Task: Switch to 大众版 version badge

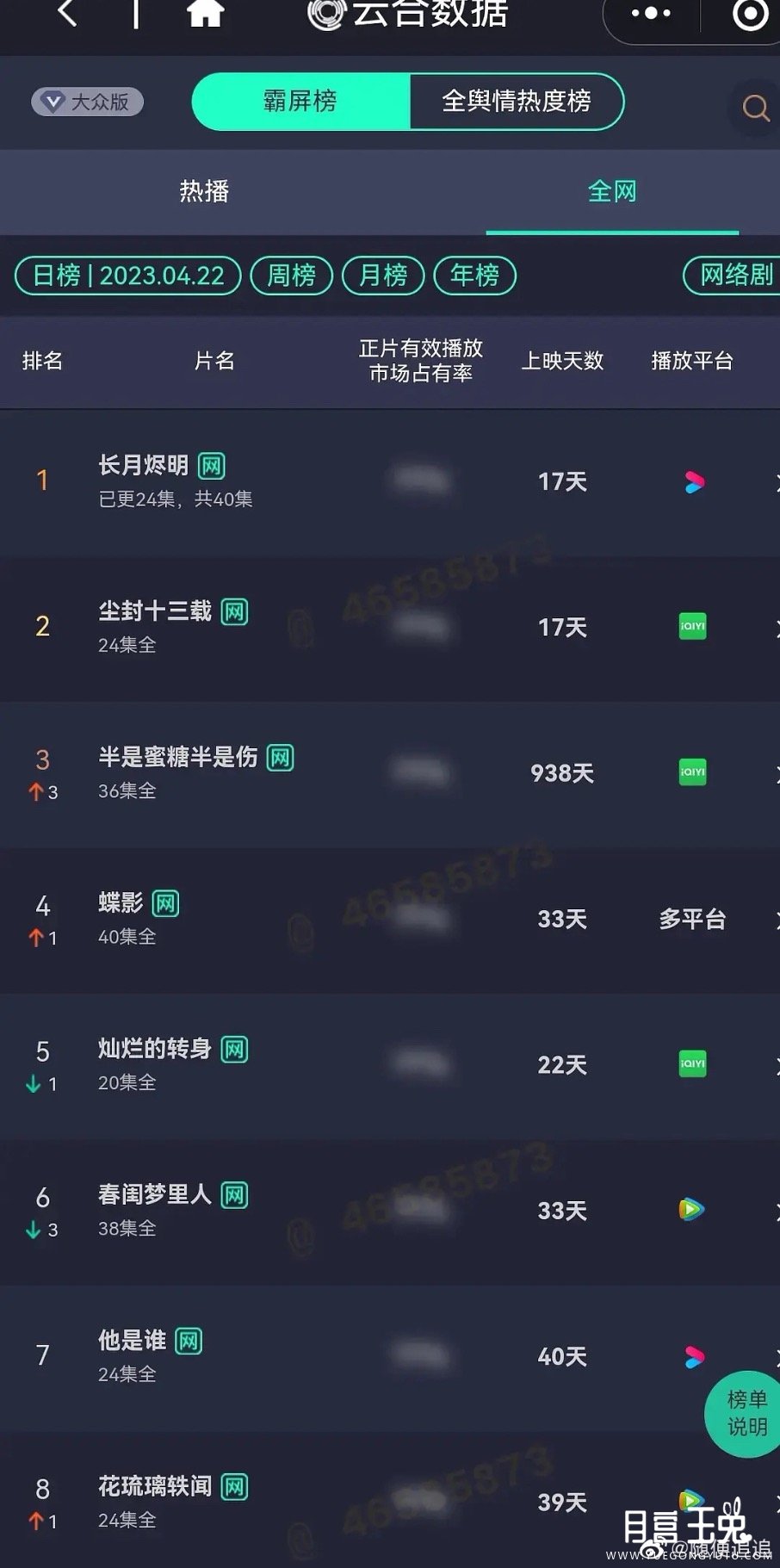Action: tap(88, 102)
